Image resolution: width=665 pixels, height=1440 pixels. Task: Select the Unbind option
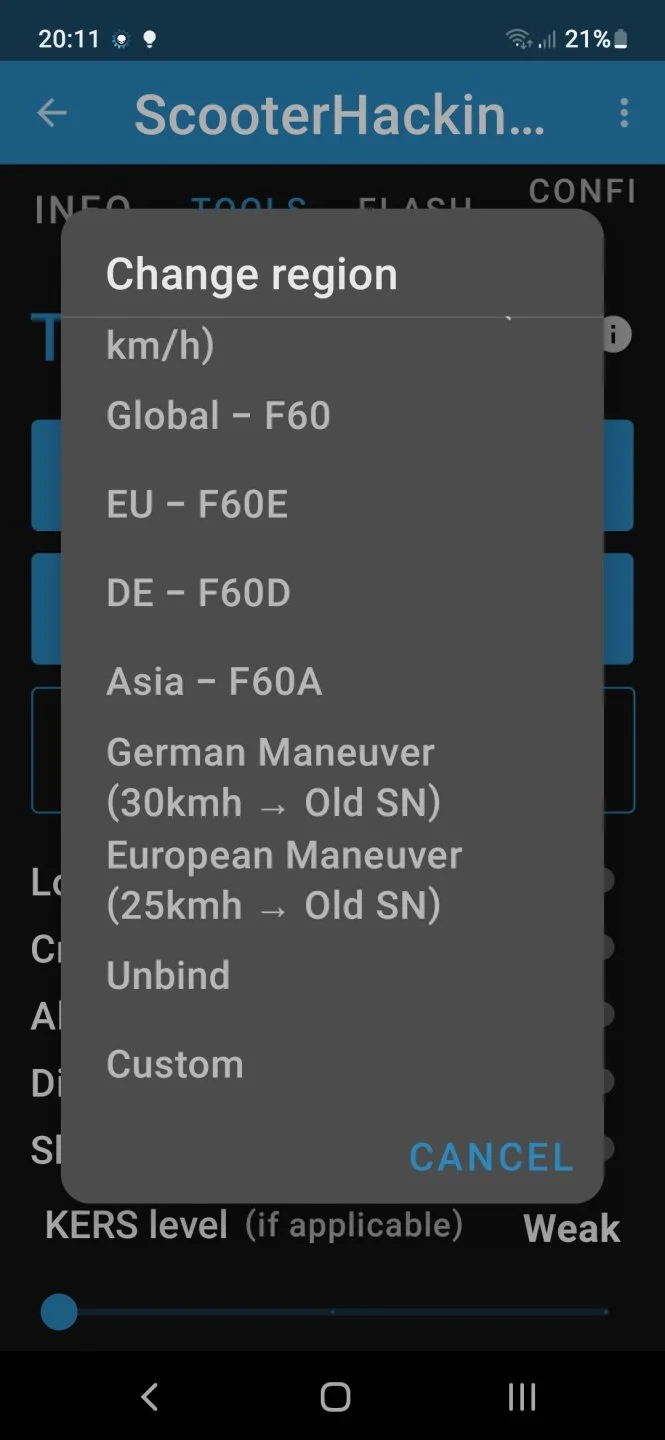pyautogui.click(x=168, y=976)
